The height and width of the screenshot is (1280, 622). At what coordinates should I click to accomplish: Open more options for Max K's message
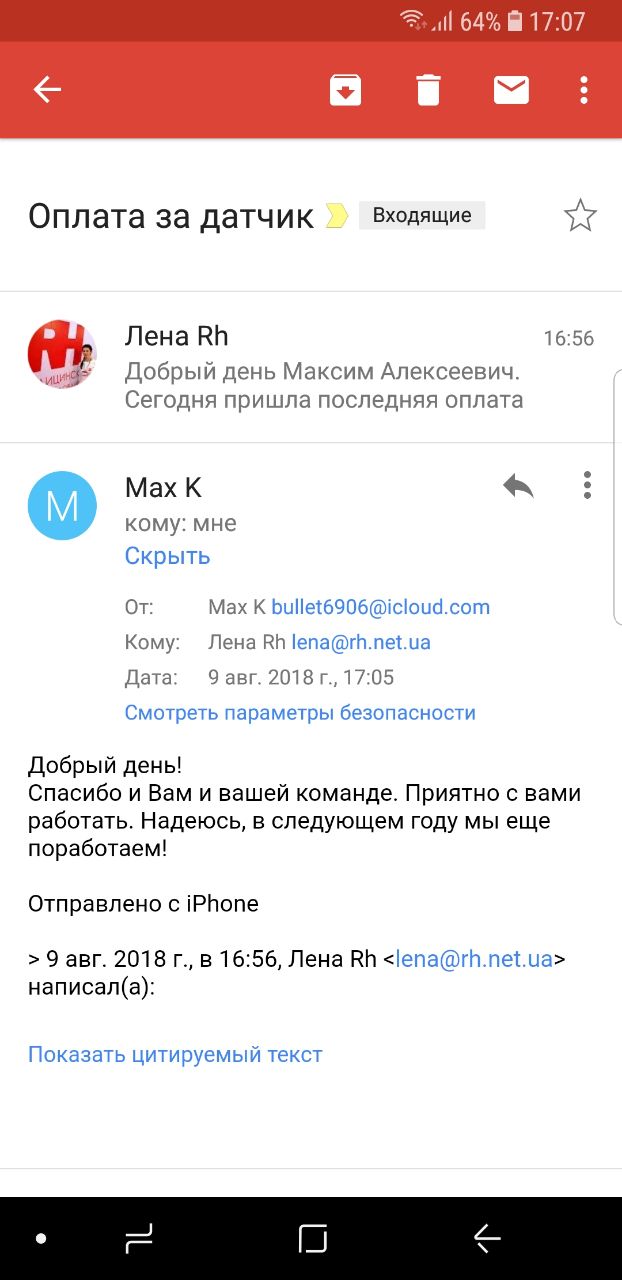pos(587,487)
